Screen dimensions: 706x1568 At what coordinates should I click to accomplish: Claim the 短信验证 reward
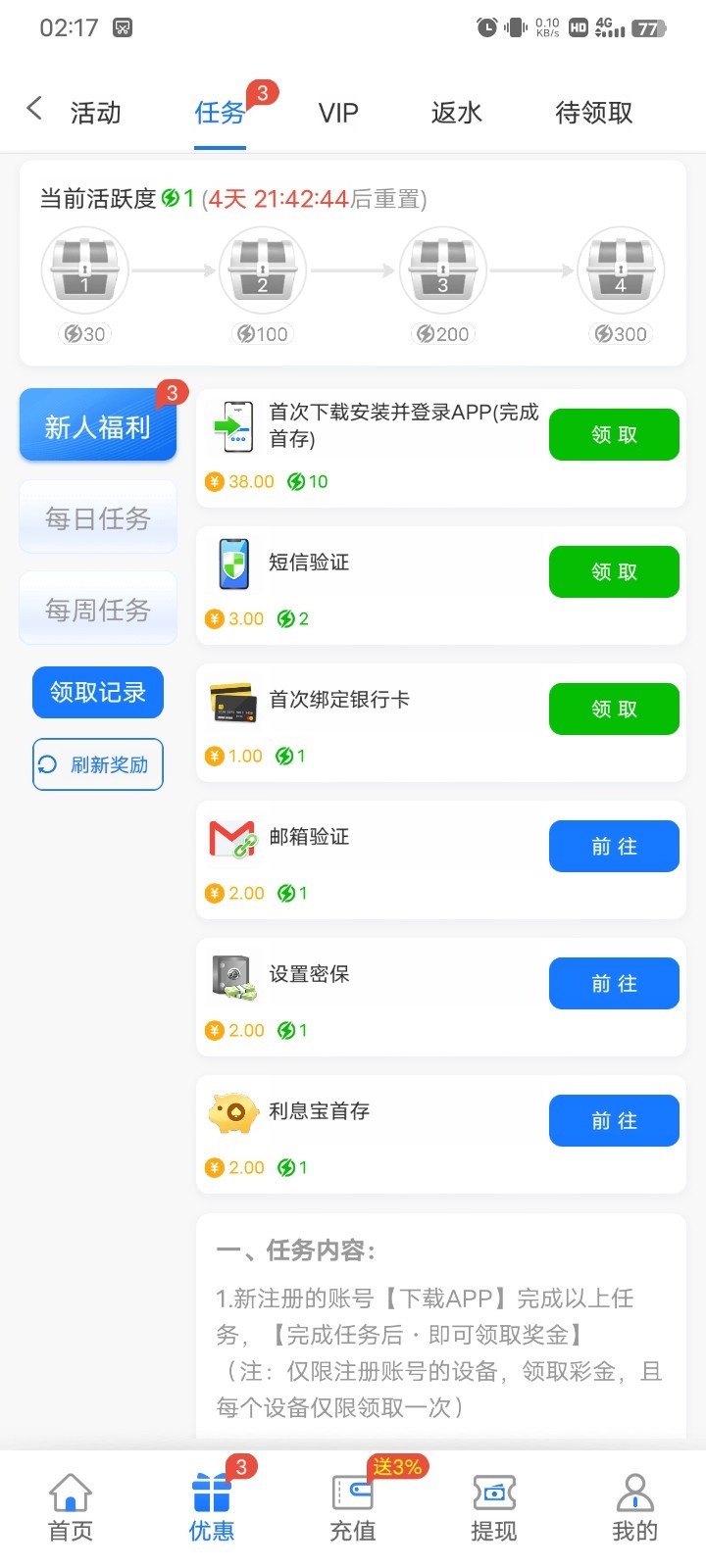[614, 571]
